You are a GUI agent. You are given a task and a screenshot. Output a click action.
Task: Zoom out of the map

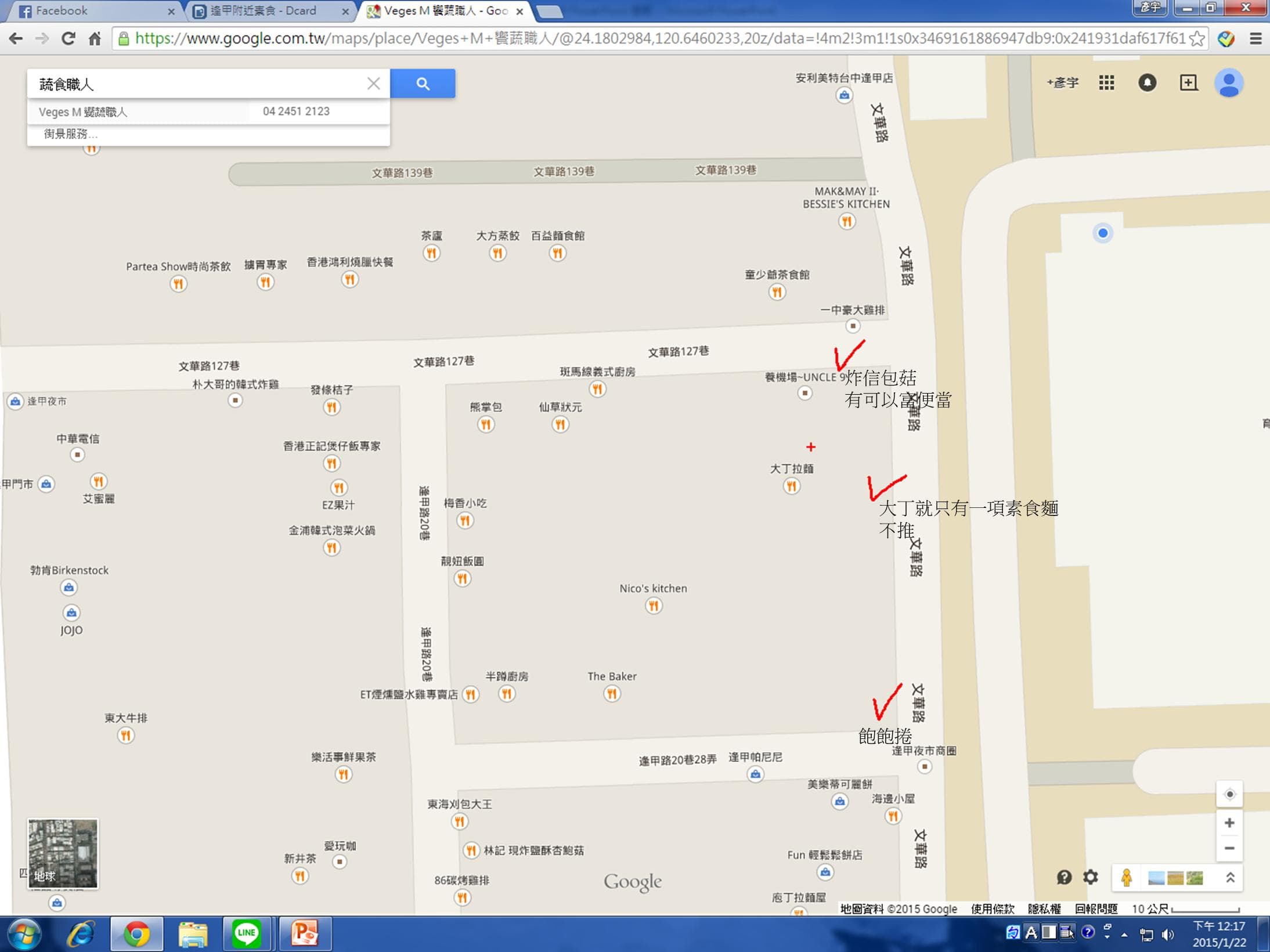click(x=1229, y=848)
